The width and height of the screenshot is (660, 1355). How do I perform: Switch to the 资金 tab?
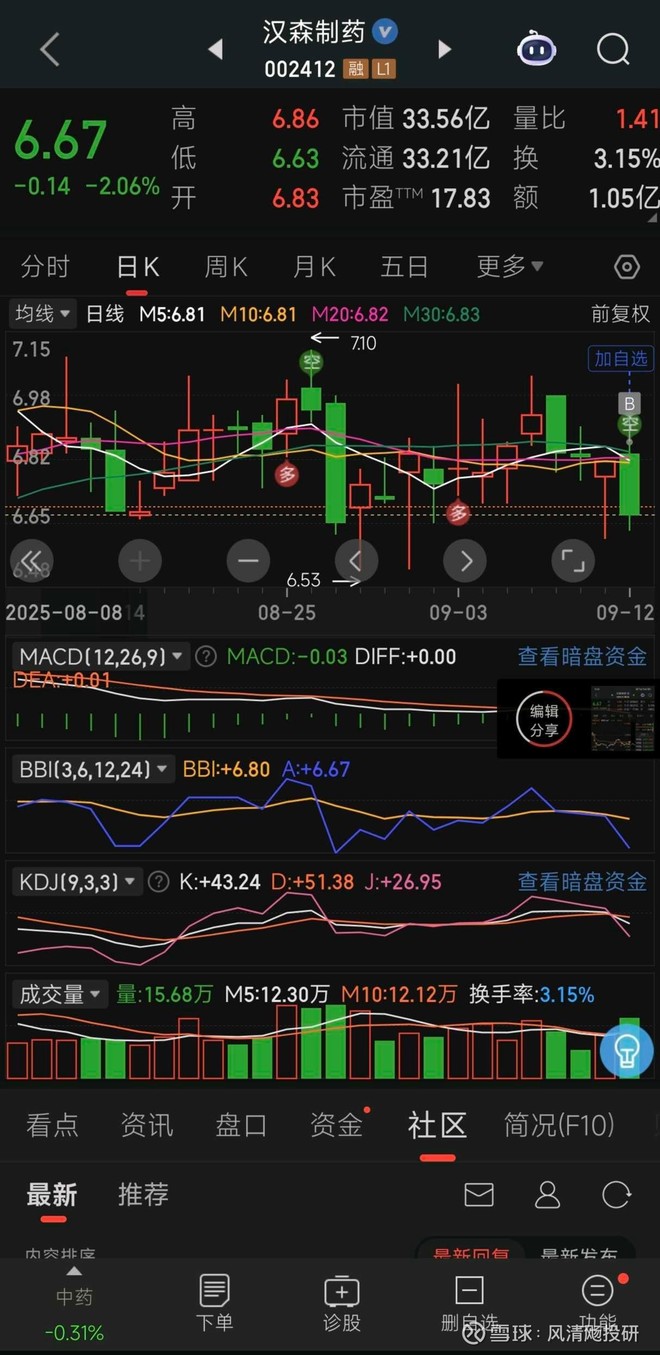click(x=335, y=1125)
